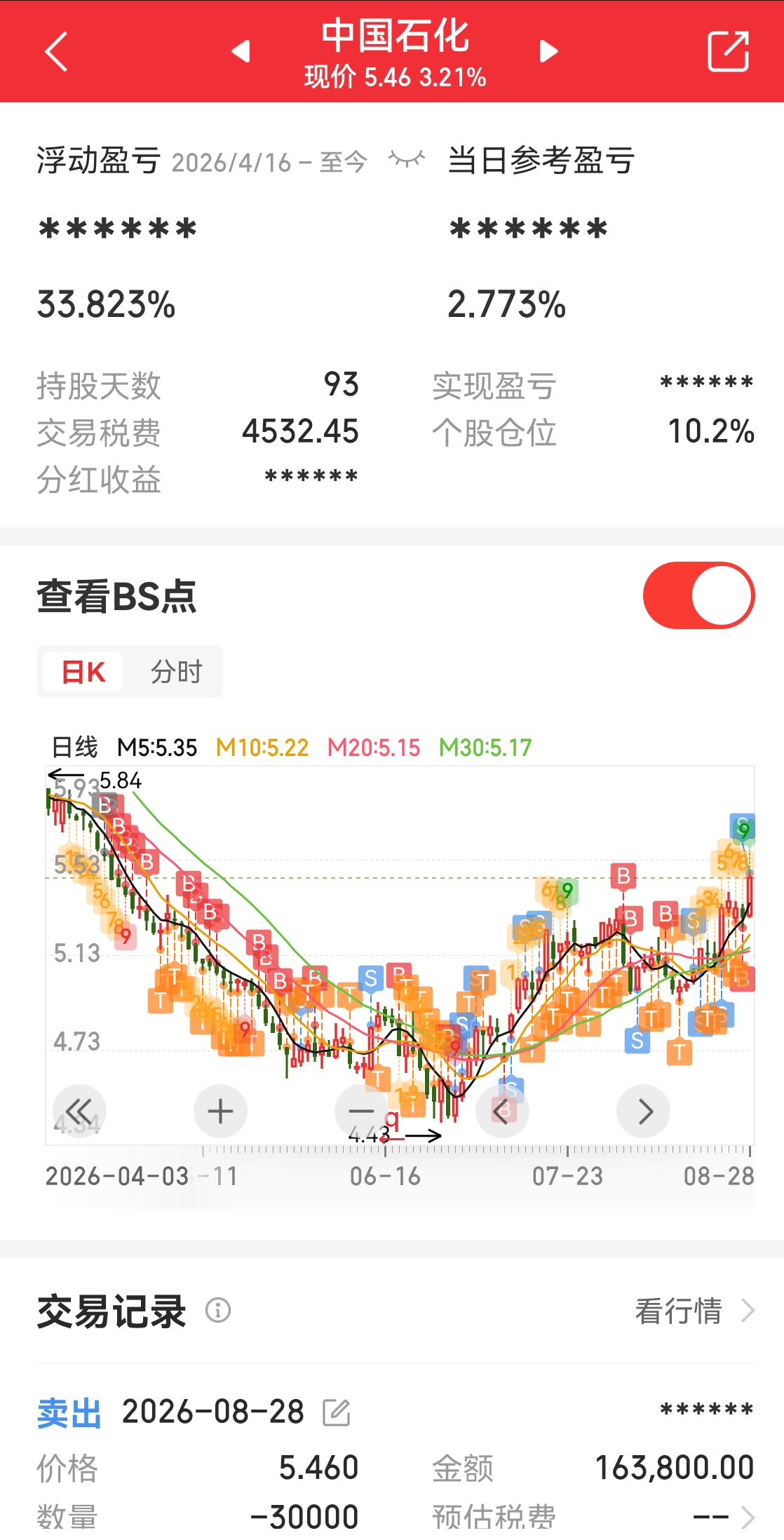Turn off the 查看BS点 switch

pyautogui.click(x=698, y=595)
